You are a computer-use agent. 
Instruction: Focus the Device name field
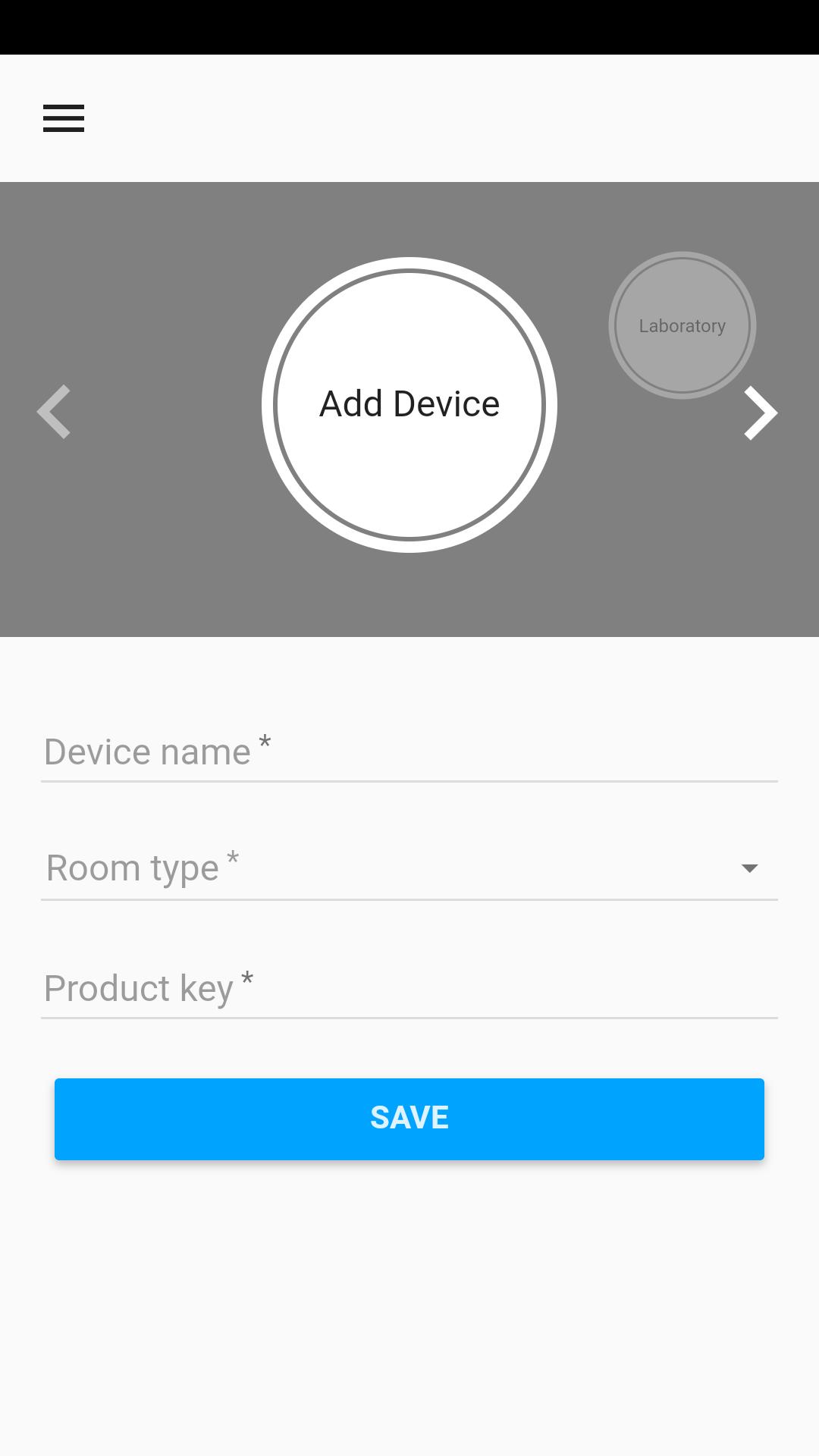409,752
